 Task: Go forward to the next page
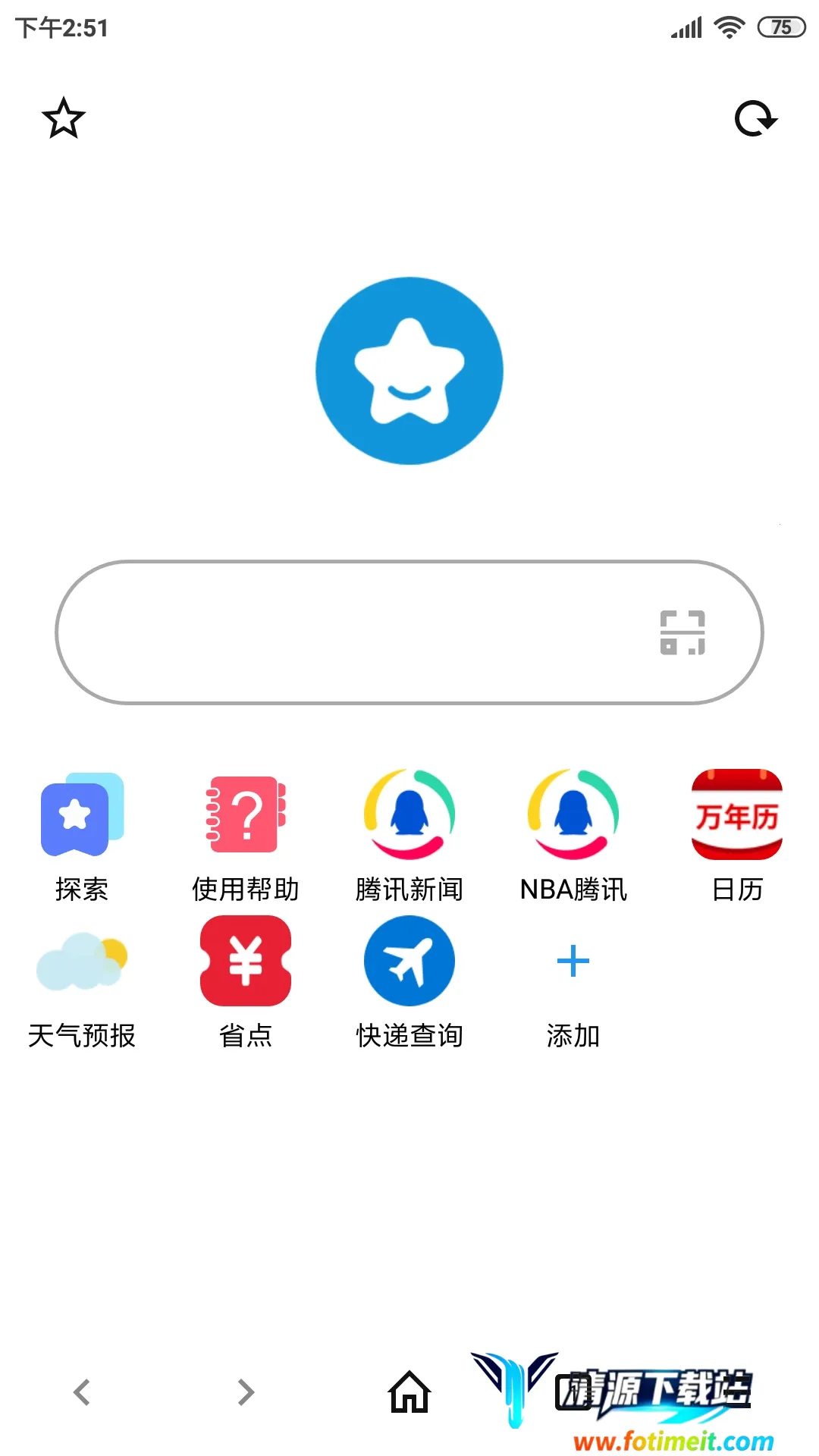[x=246, y=1392]
